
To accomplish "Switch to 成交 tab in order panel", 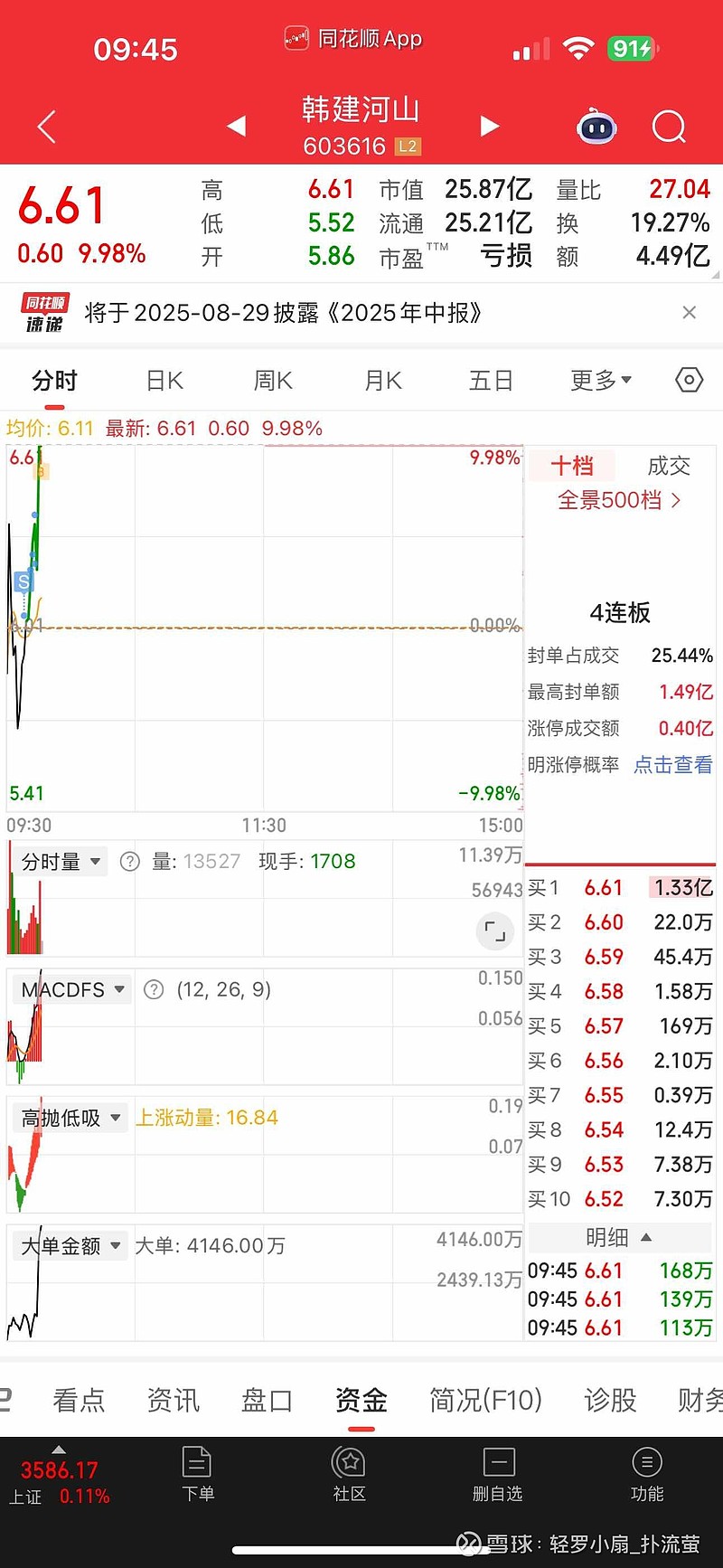I will coord(669,466).
